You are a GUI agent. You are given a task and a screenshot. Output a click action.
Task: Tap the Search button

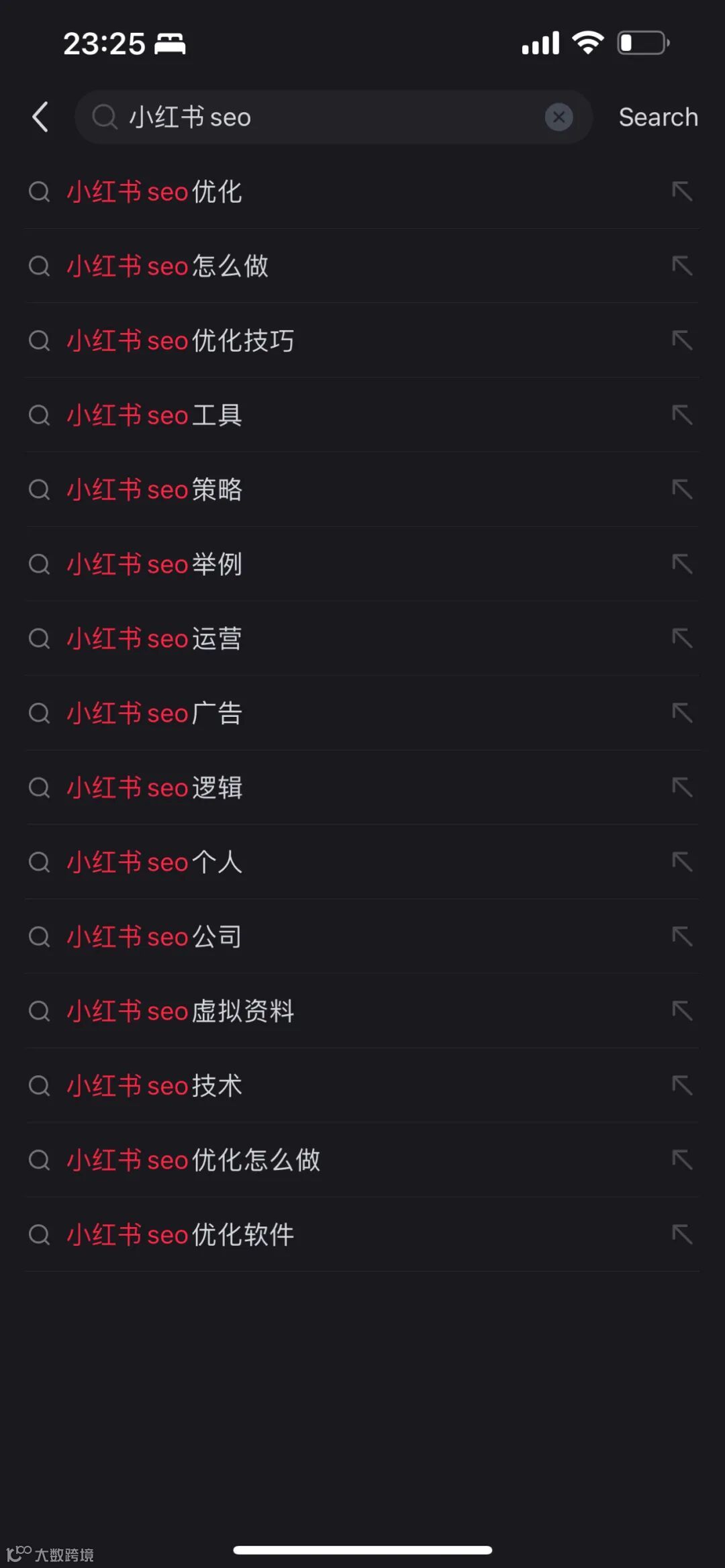[x=658, y=117]
